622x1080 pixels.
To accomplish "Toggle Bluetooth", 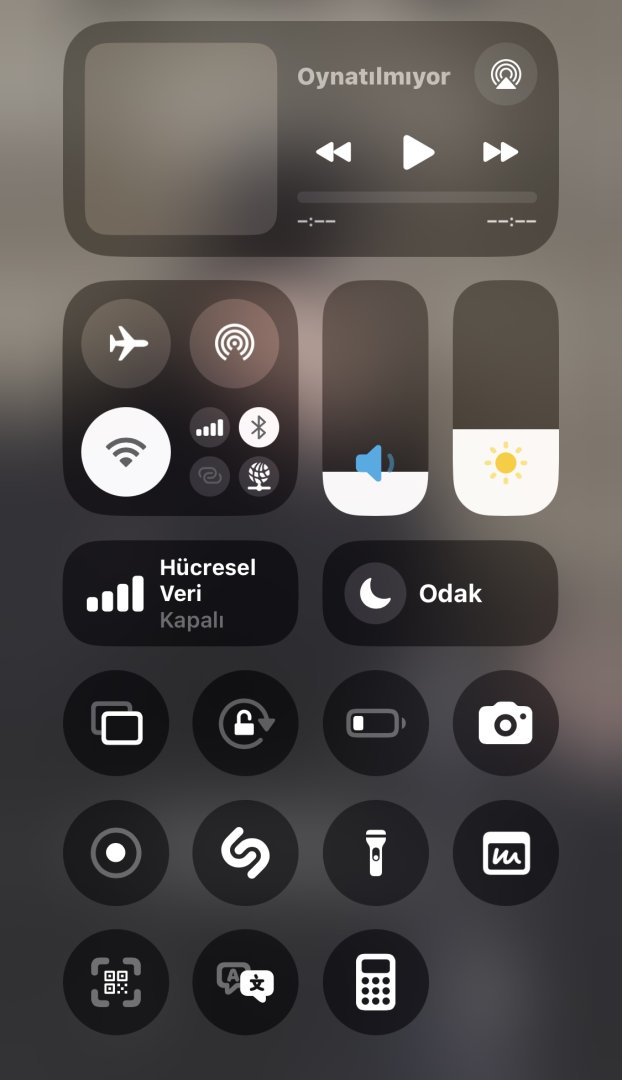I will click(259, 428).
